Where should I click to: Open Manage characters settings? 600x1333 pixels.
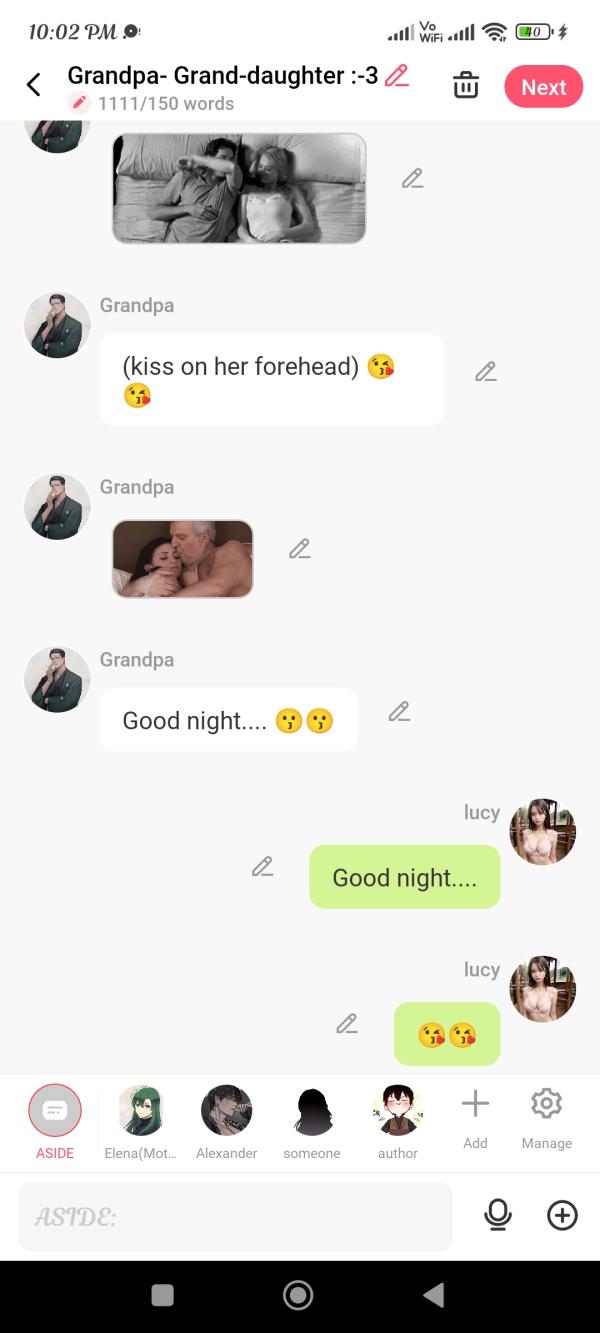pyautogui.click(x=546, y=1115)
